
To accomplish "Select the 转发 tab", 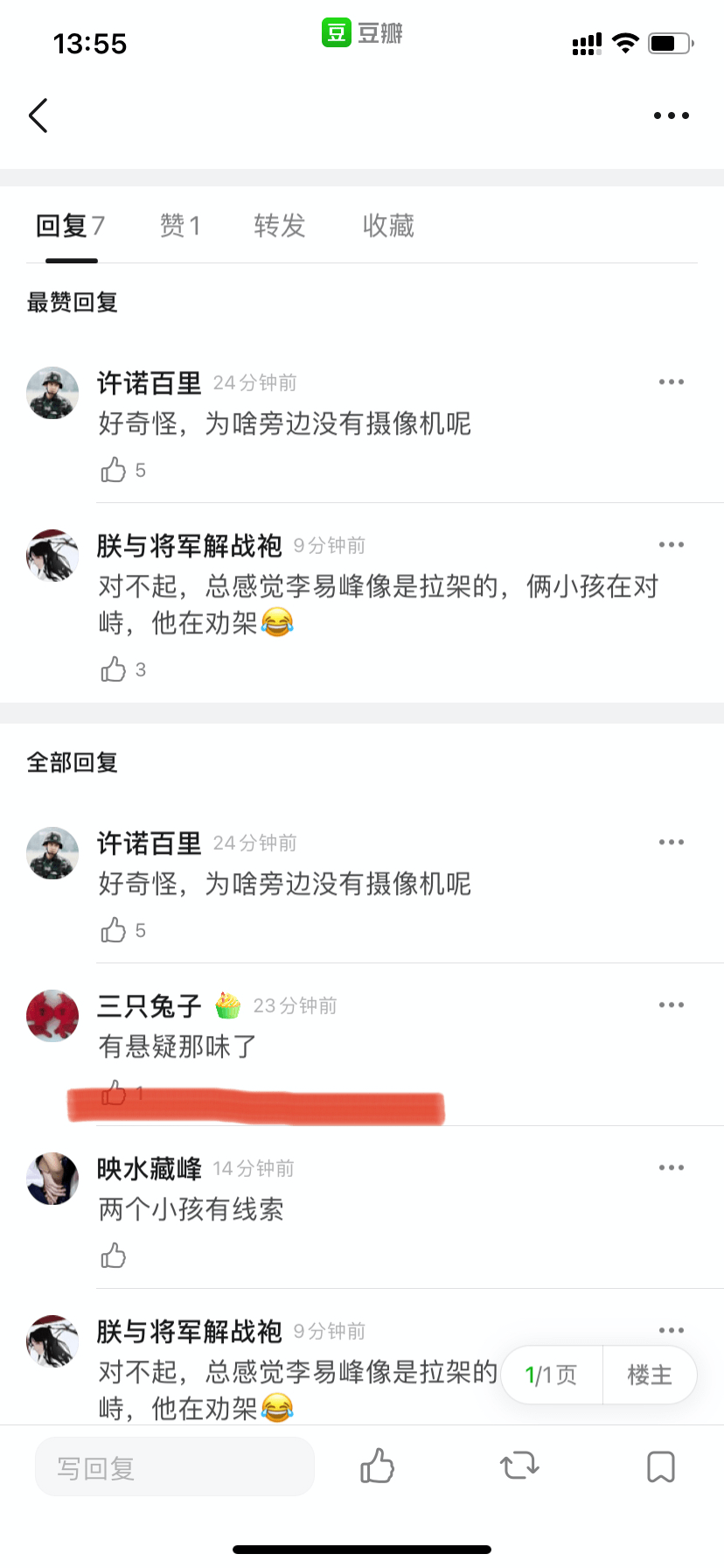I will [x=279, y=226].
